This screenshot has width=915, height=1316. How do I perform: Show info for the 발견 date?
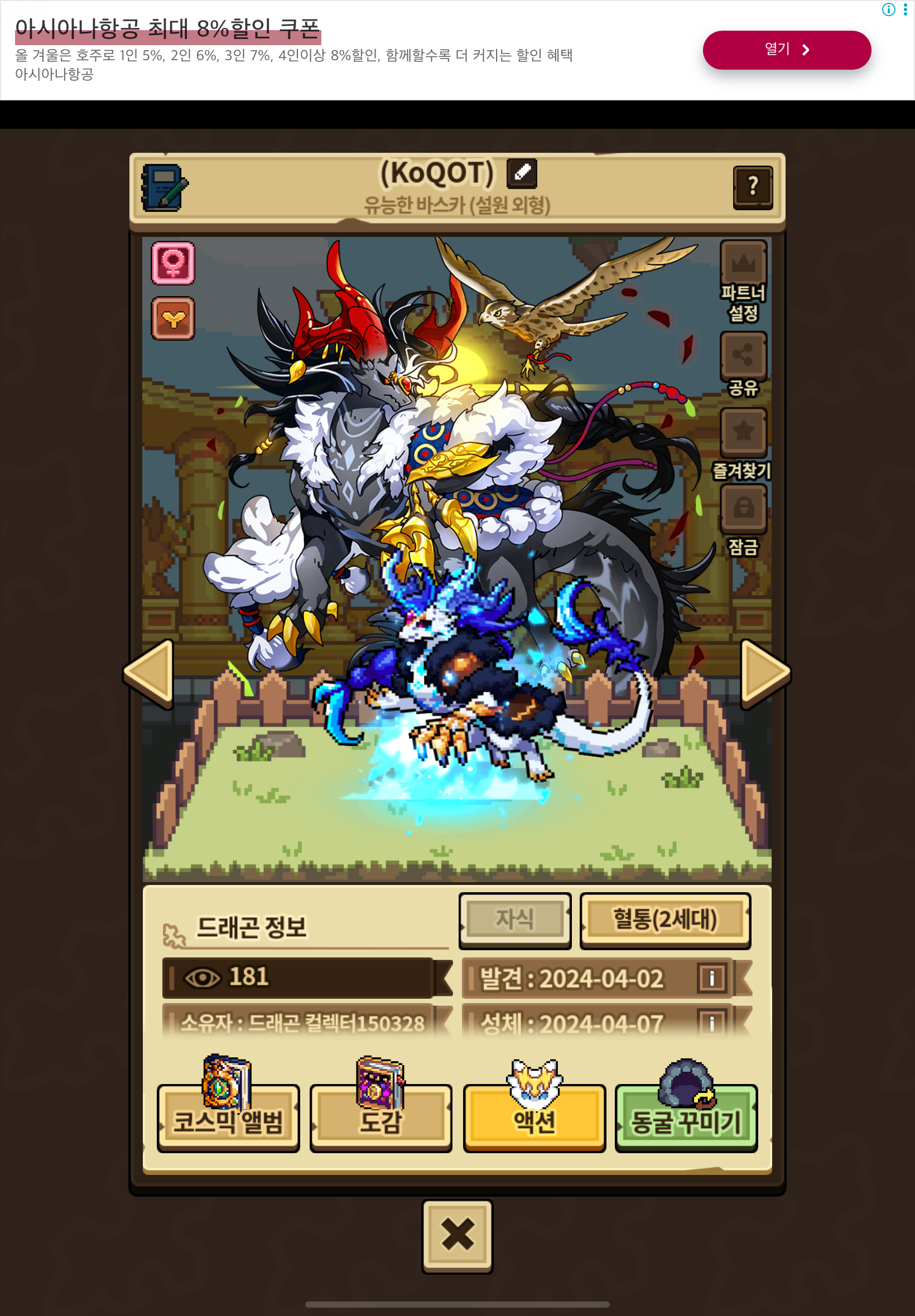tap(712, 978)
